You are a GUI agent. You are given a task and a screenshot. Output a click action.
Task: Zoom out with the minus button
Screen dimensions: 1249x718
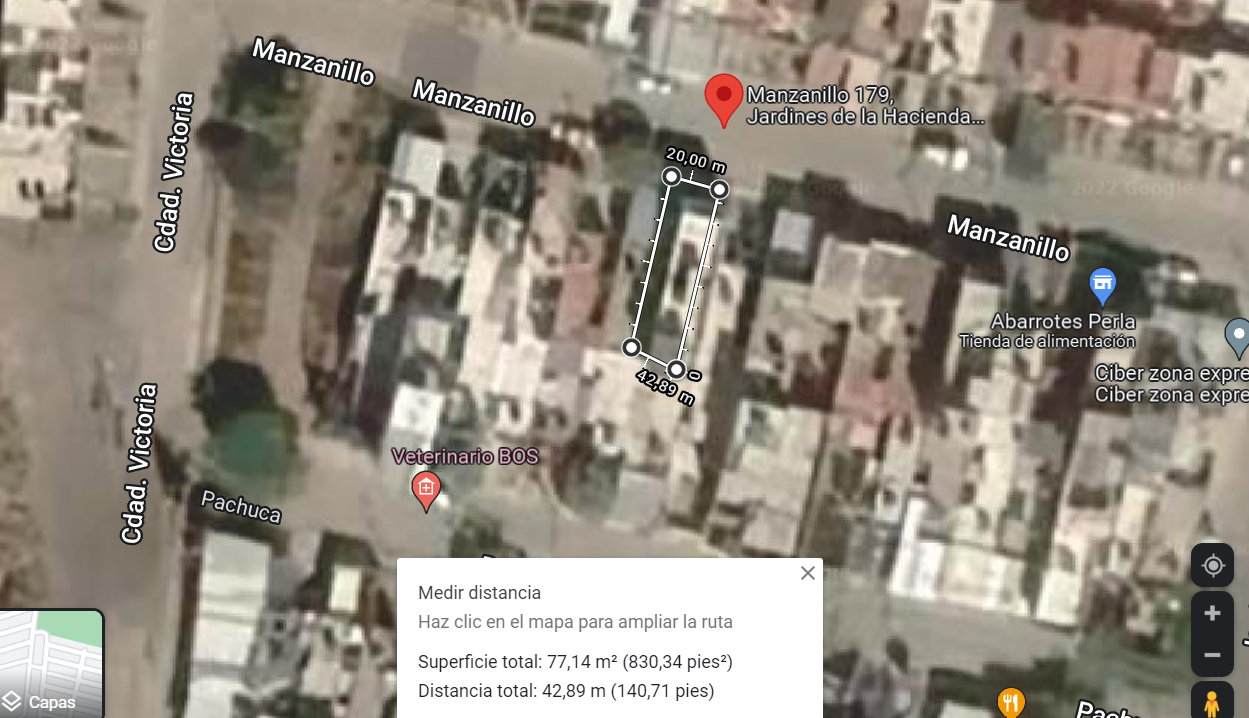1212,655
